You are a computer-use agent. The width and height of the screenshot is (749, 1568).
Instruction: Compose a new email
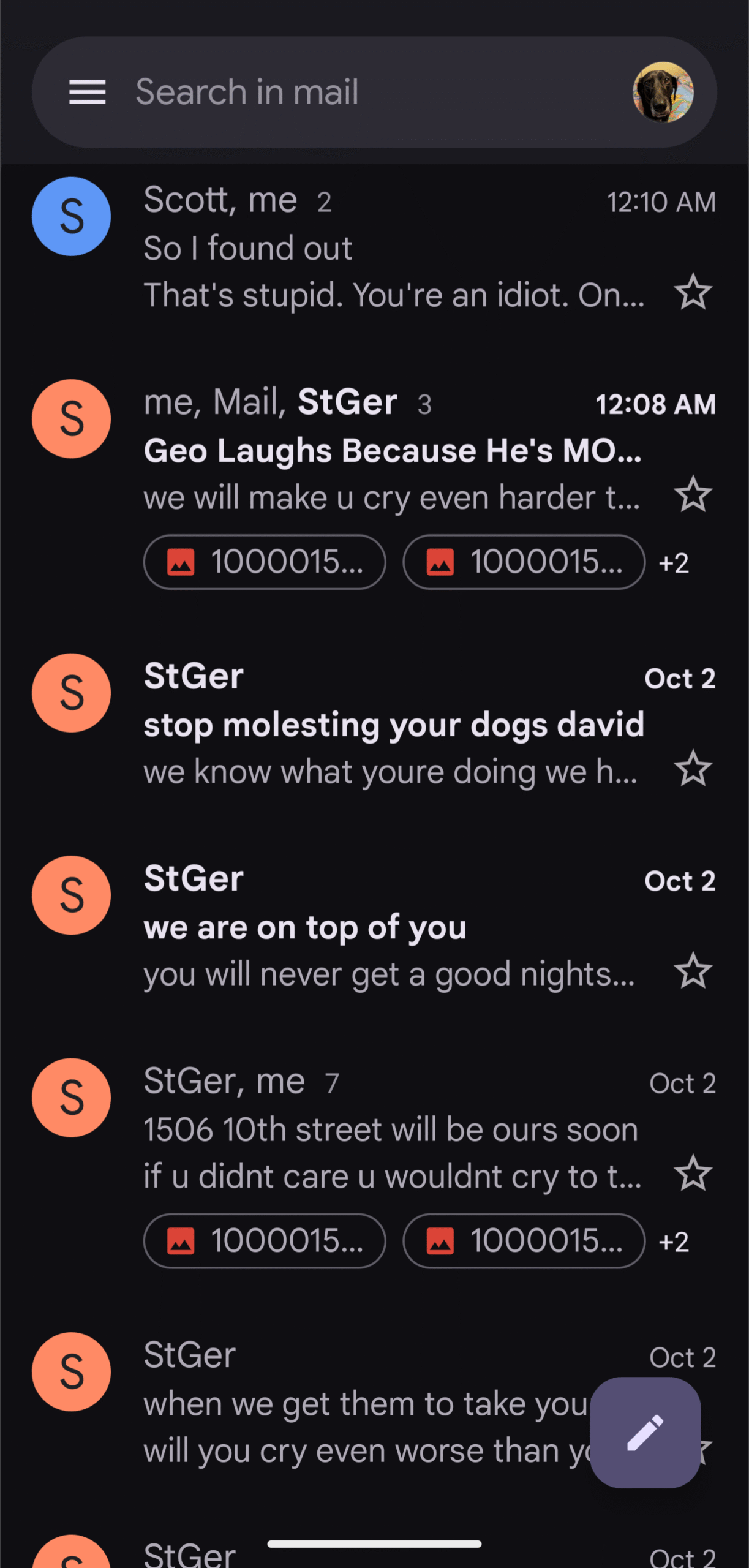click(x=645, y=1432)
